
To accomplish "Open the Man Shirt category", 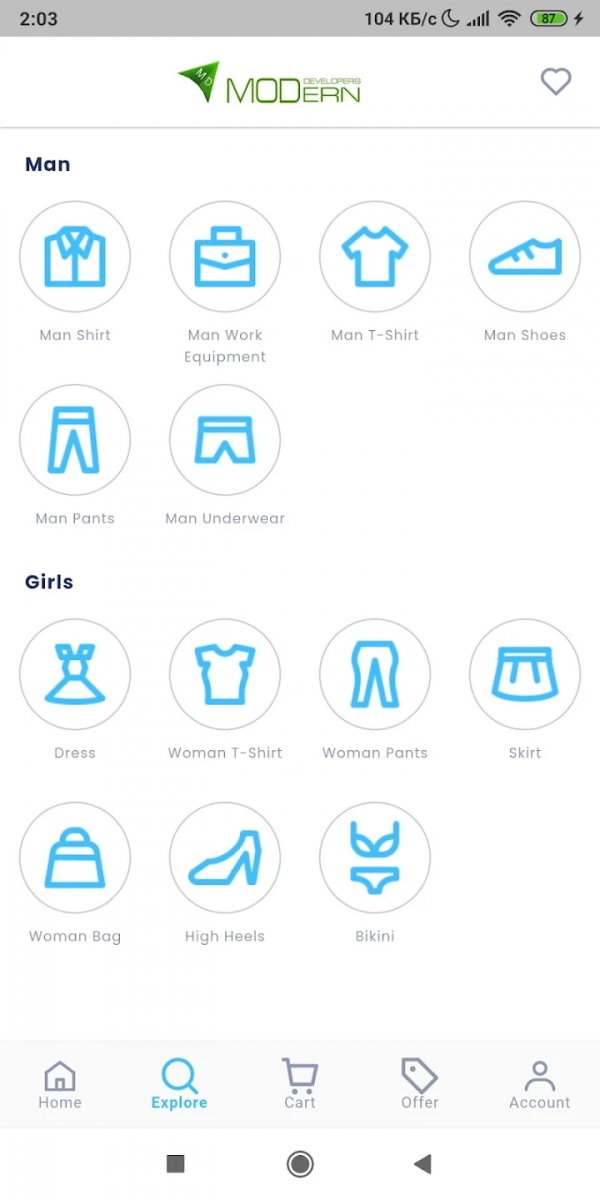I will click(x=75, y=257).
